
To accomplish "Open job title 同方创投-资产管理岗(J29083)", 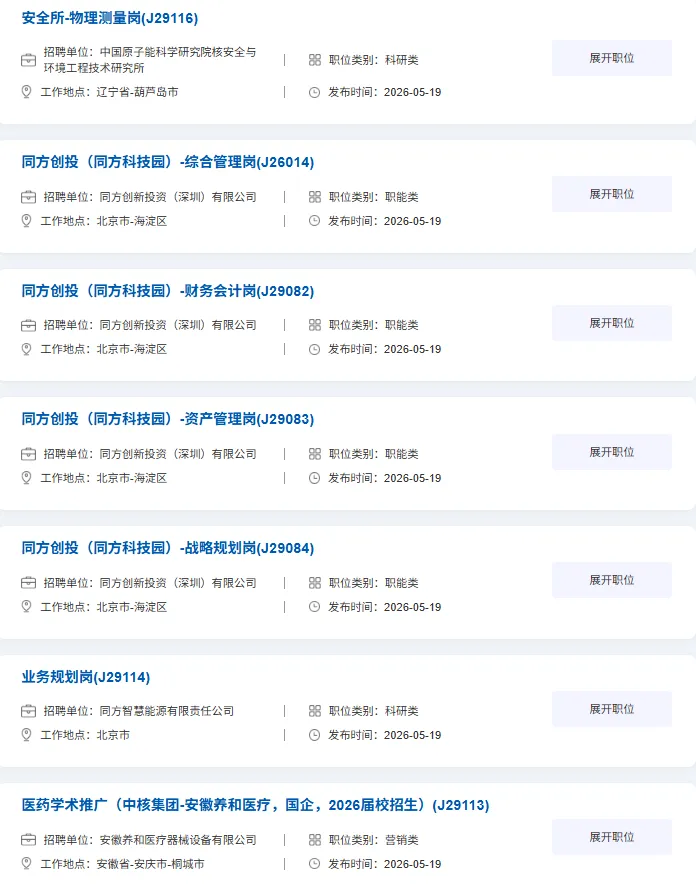I will click(168, 419).
